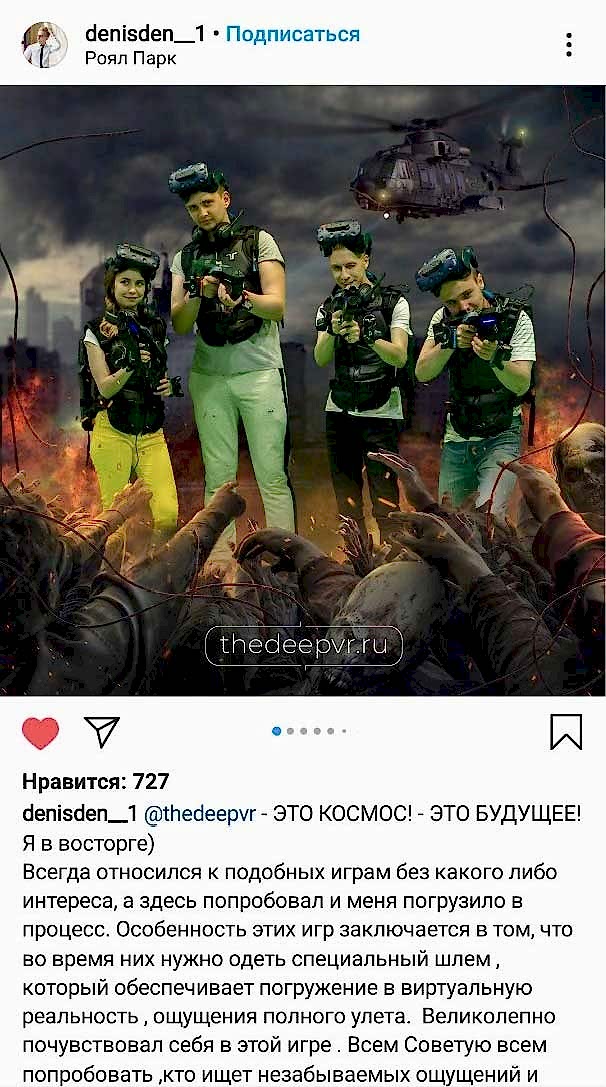Open the @thedeepvr mention in the caption
606x1087 pixels.
pos(200,814)
